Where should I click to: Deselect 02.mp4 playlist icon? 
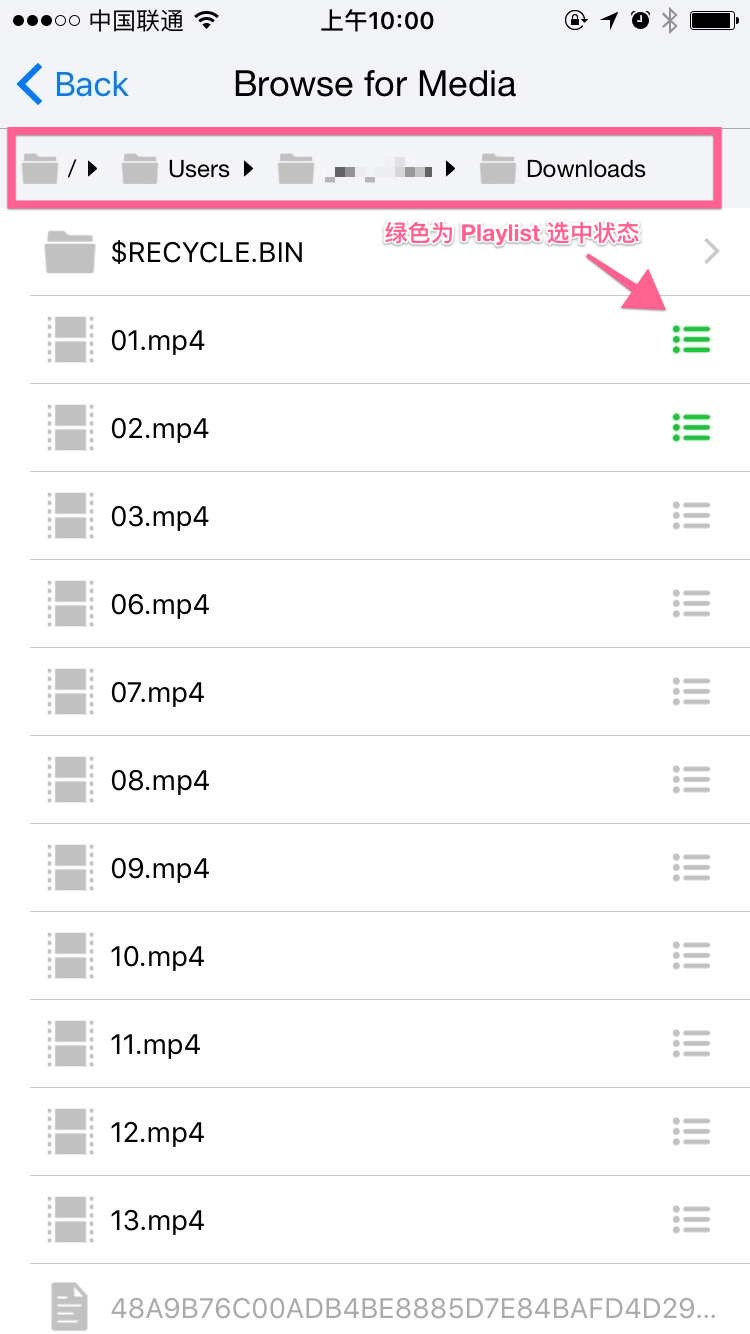(x=691, y=428)
